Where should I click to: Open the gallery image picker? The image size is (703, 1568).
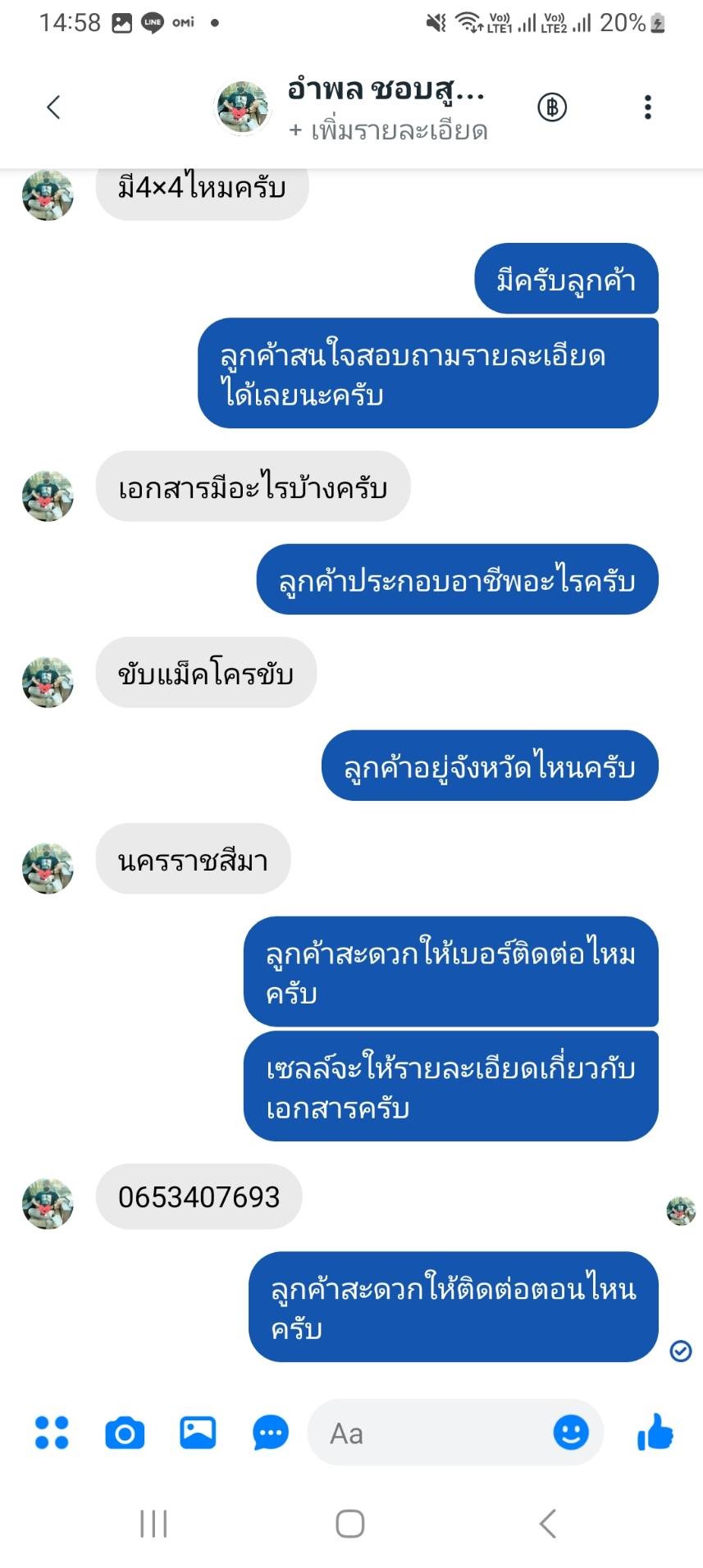[198, 1433]
